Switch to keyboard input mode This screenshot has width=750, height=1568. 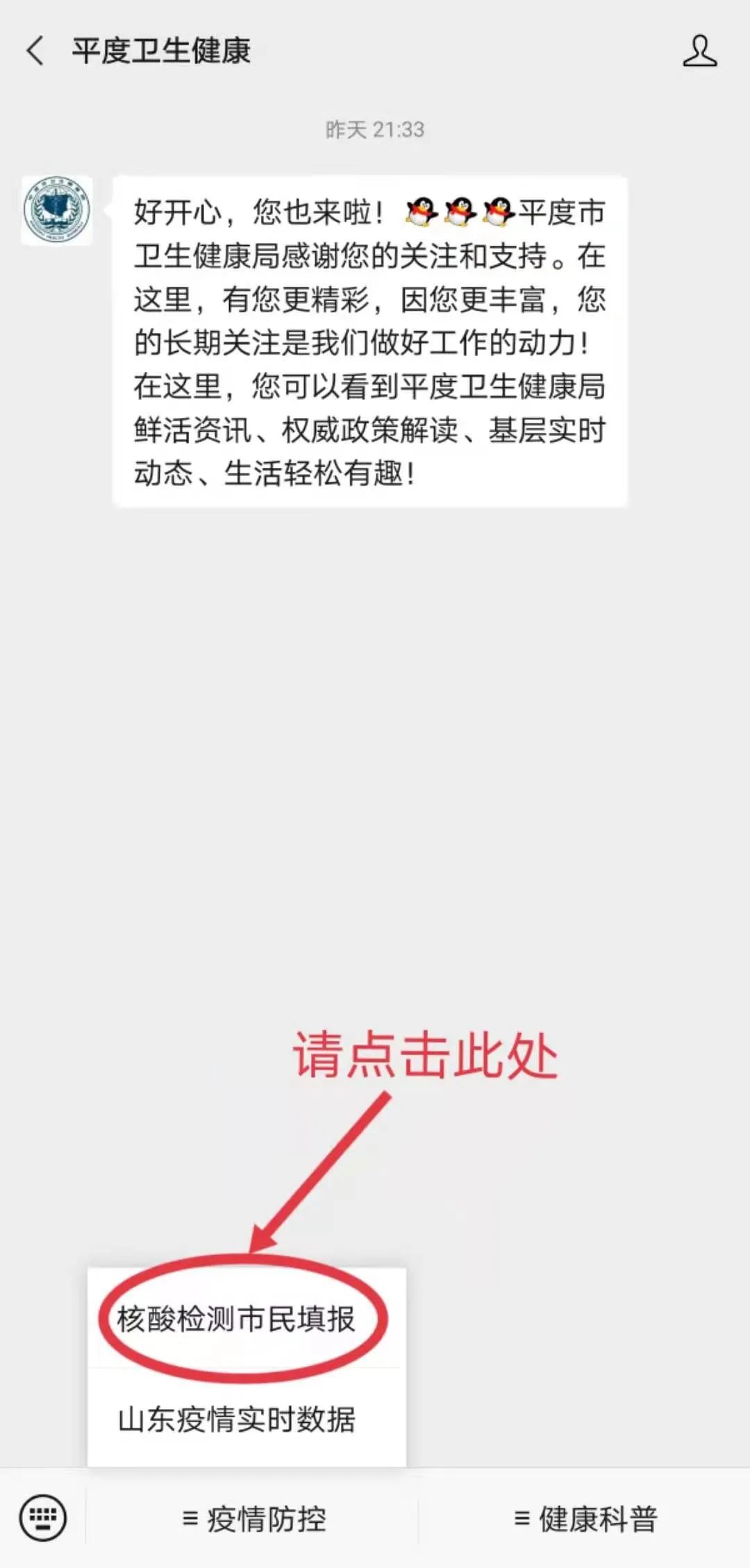click(x=43, y=1518)
